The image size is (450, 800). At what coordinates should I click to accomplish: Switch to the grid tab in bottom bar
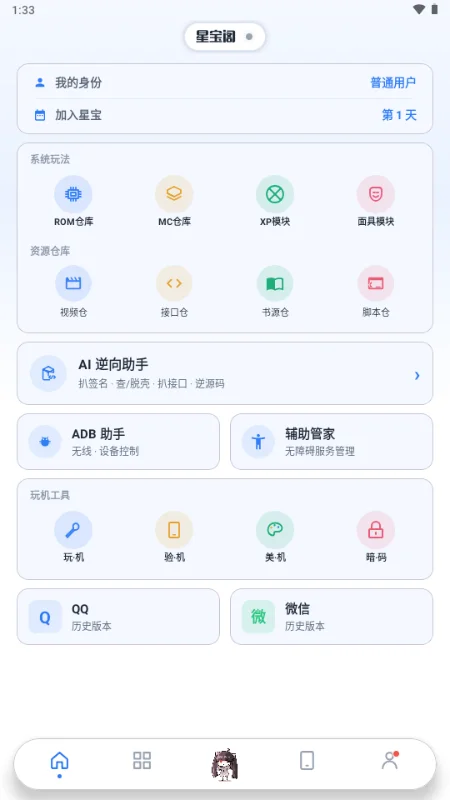(x=142, y=760)
